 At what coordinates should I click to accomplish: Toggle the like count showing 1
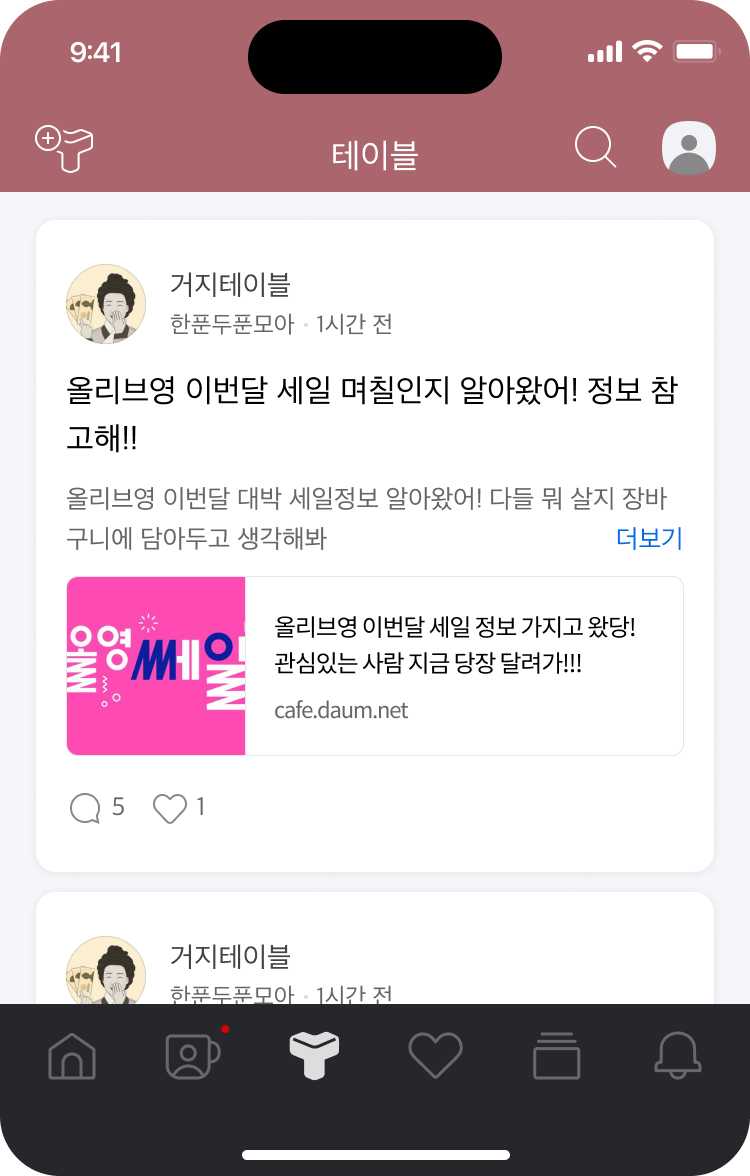tap(198, 807)
